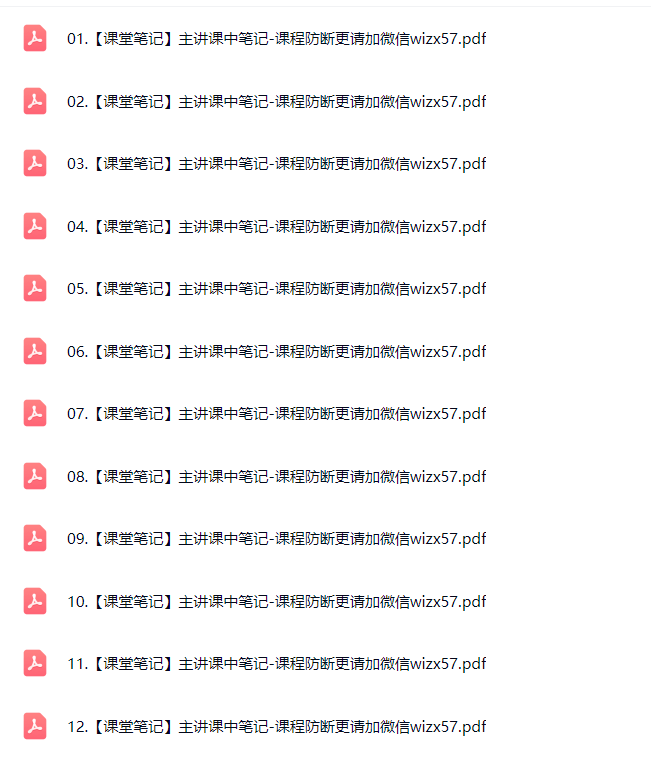This screenshot has width=651, height=768.
Task: Tap the 07 课堂笔记 PDF entry
Action: click(x=276, y=413)
